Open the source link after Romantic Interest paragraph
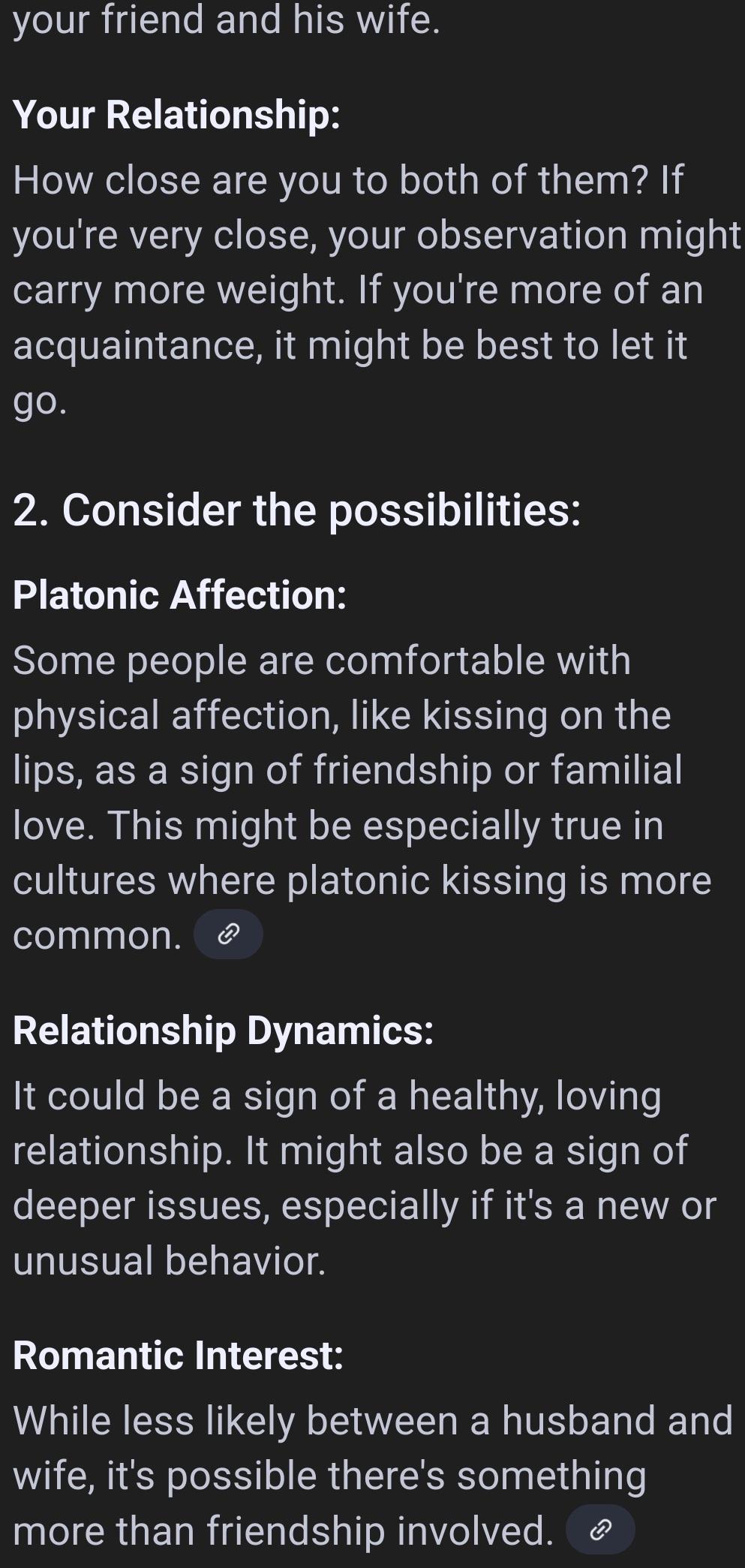This screenshot has height=1568, width=745. click(600, 1529)
